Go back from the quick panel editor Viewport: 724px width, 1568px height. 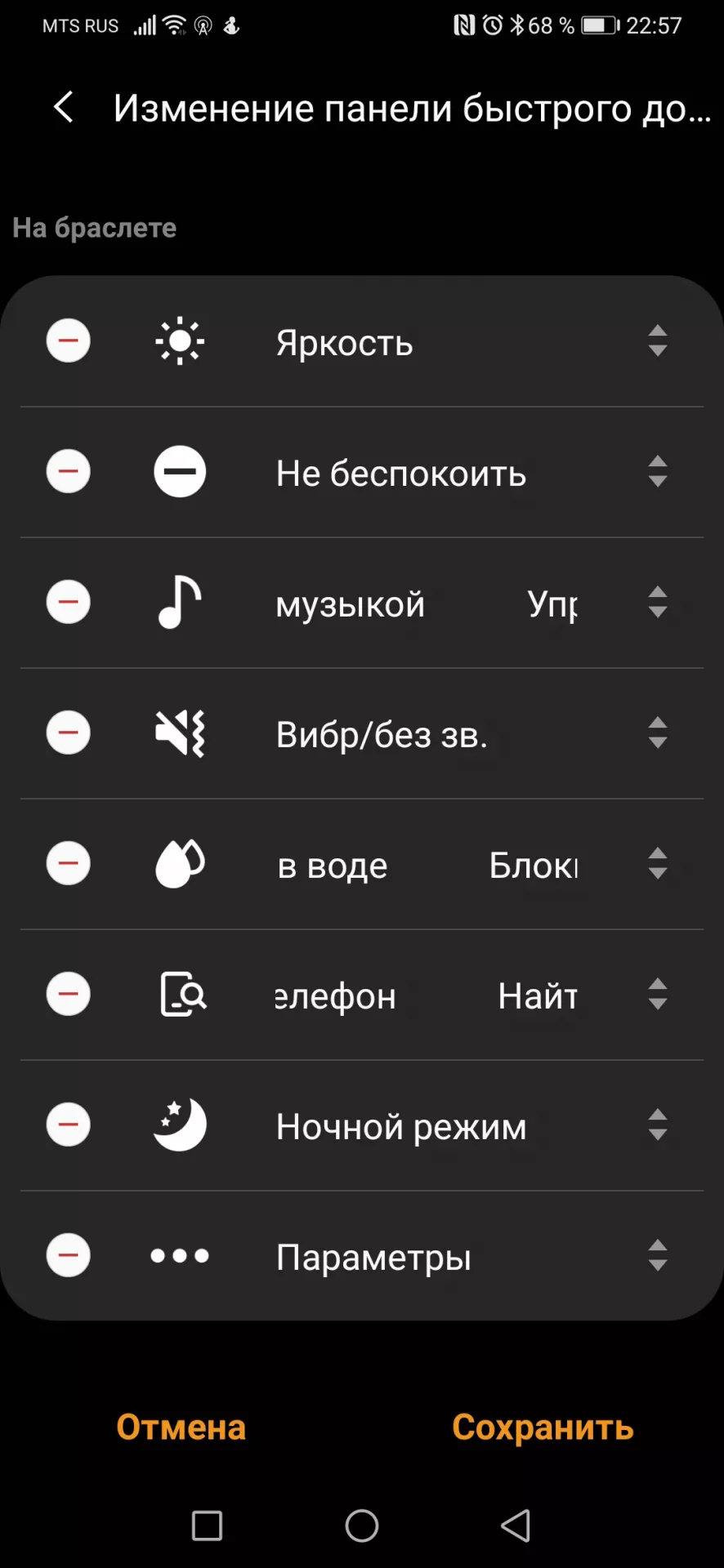(x=64, y=108)
